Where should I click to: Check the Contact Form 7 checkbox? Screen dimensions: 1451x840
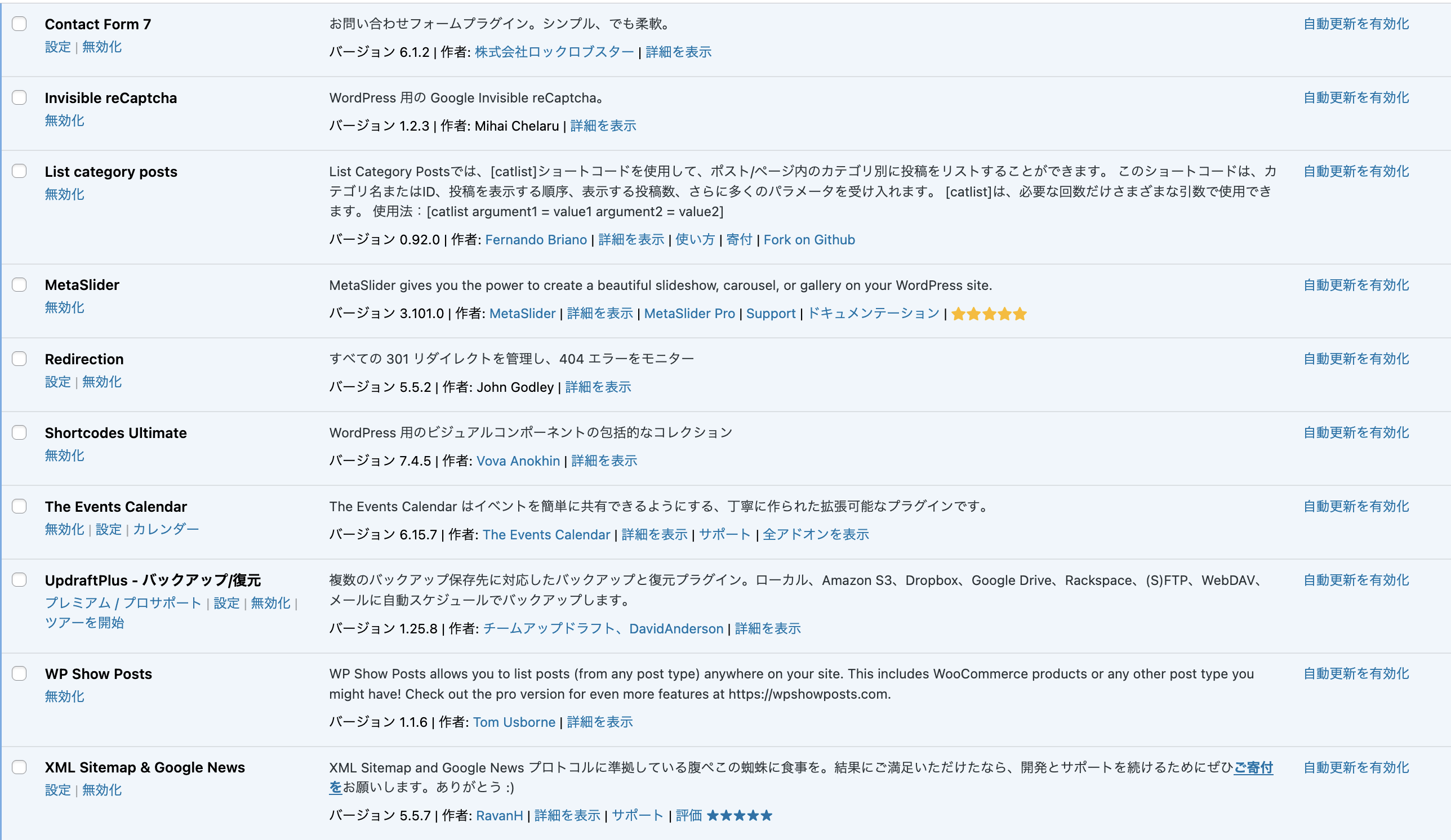click(20, 24)
